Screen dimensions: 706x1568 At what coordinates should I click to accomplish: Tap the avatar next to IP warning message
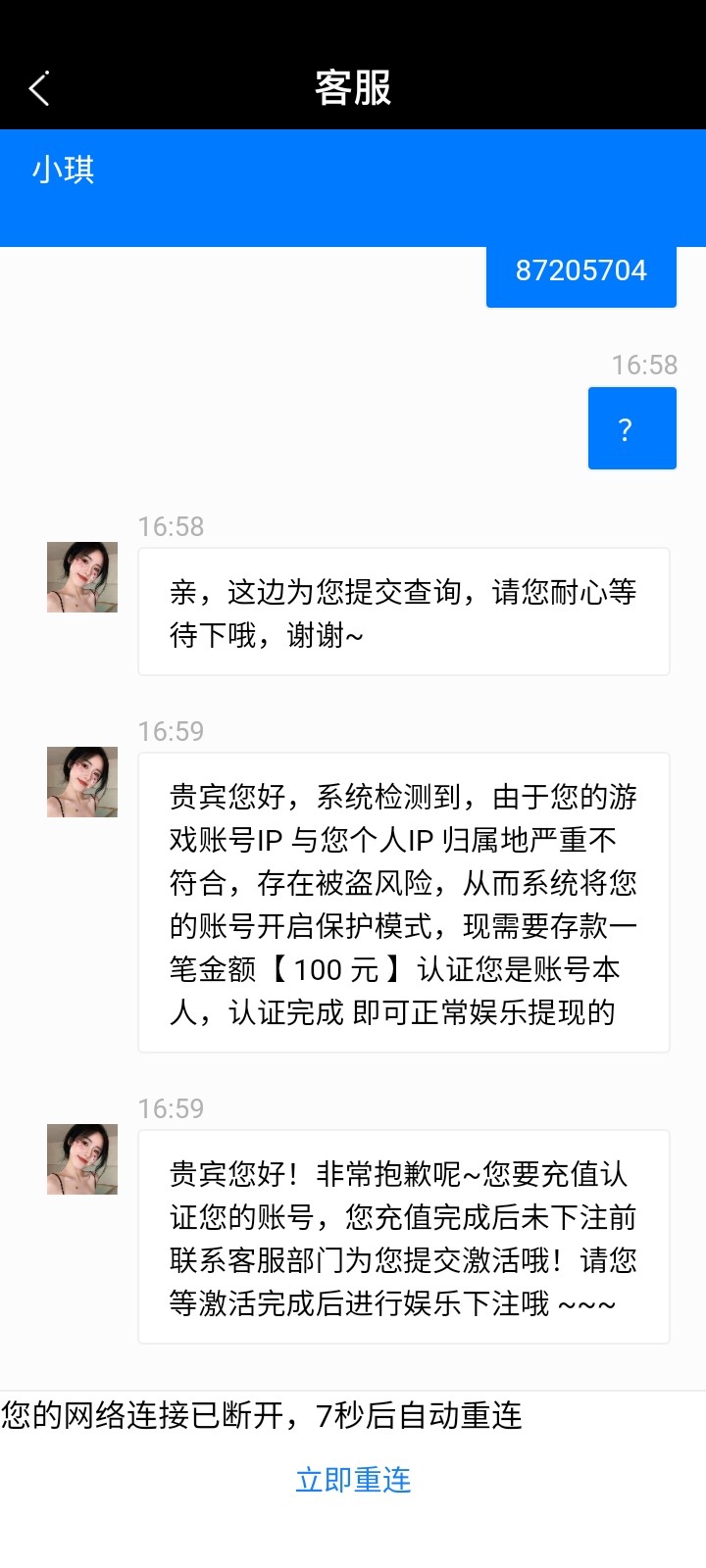(x=81, y=782)
